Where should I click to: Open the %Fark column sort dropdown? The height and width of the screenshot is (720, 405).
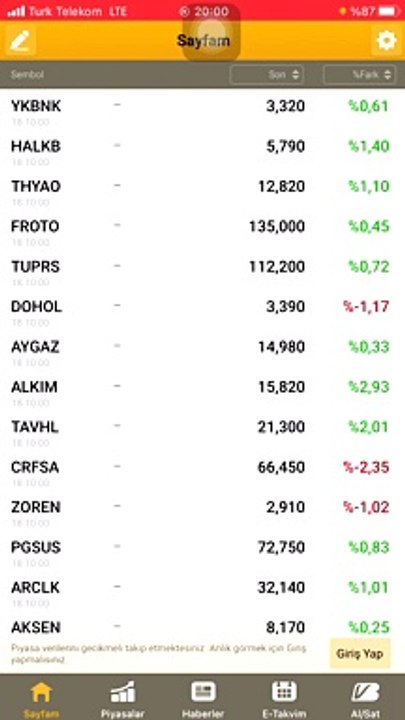pyautogui.click(x=360, y=74)
